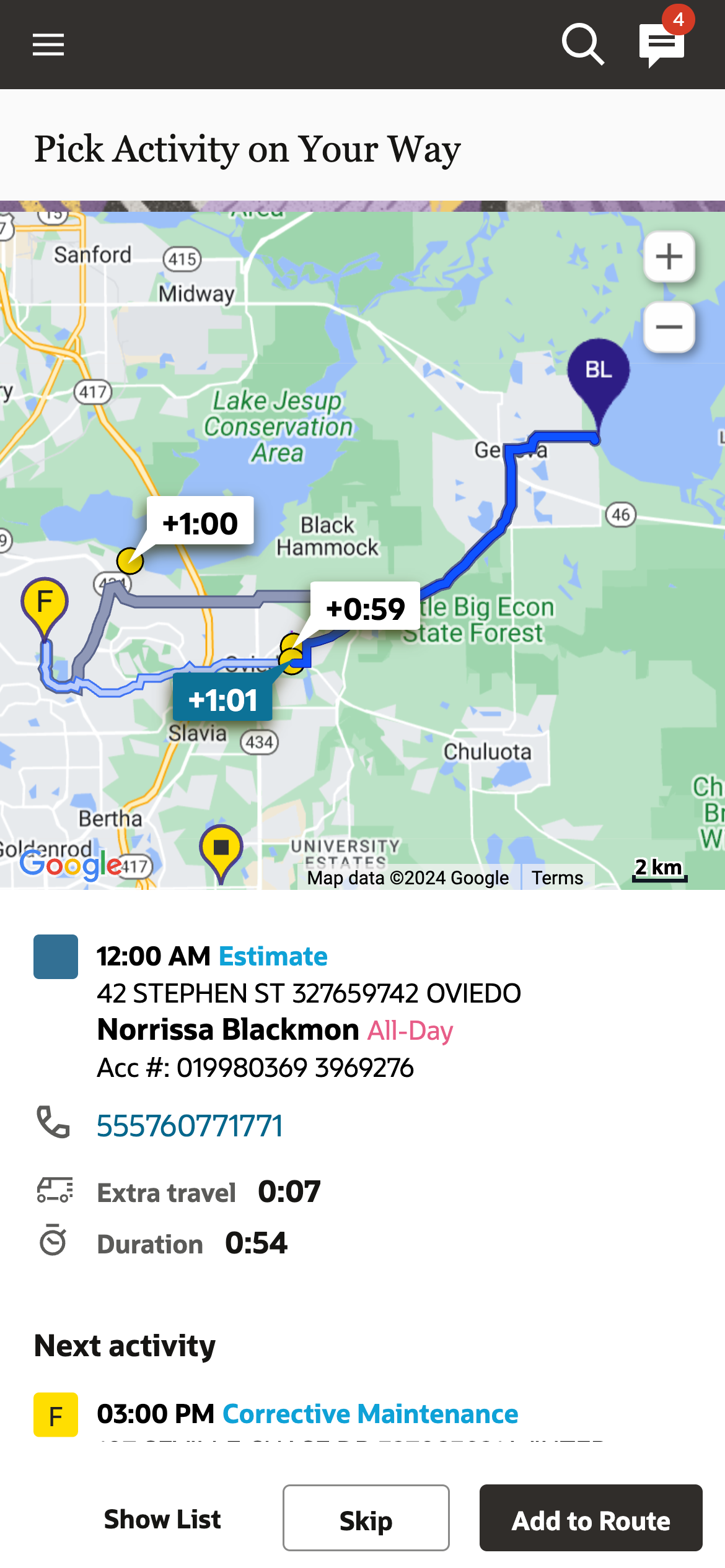Select the +1:00 route option

click(200, 523)
